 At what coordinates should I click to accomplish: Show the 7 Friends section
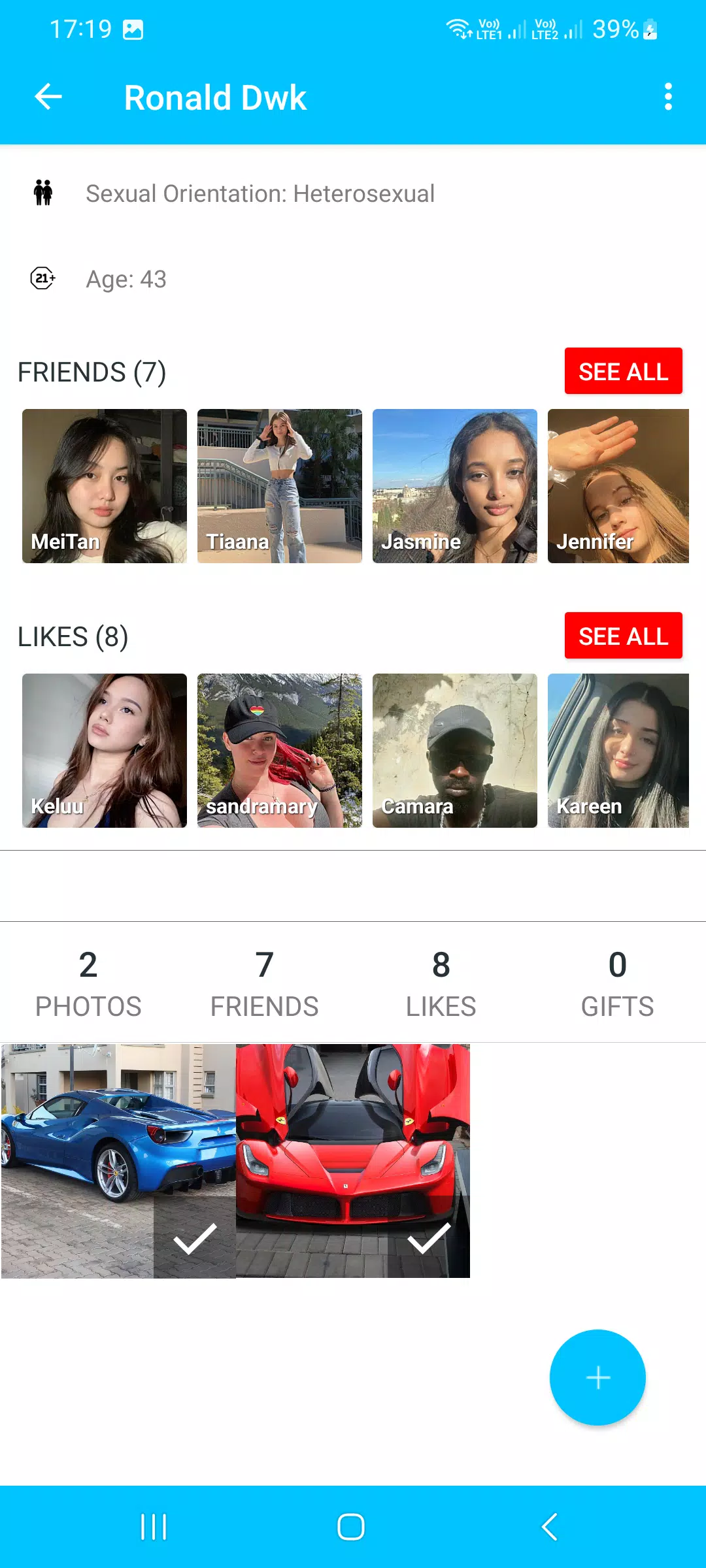(x=265, y=983)
